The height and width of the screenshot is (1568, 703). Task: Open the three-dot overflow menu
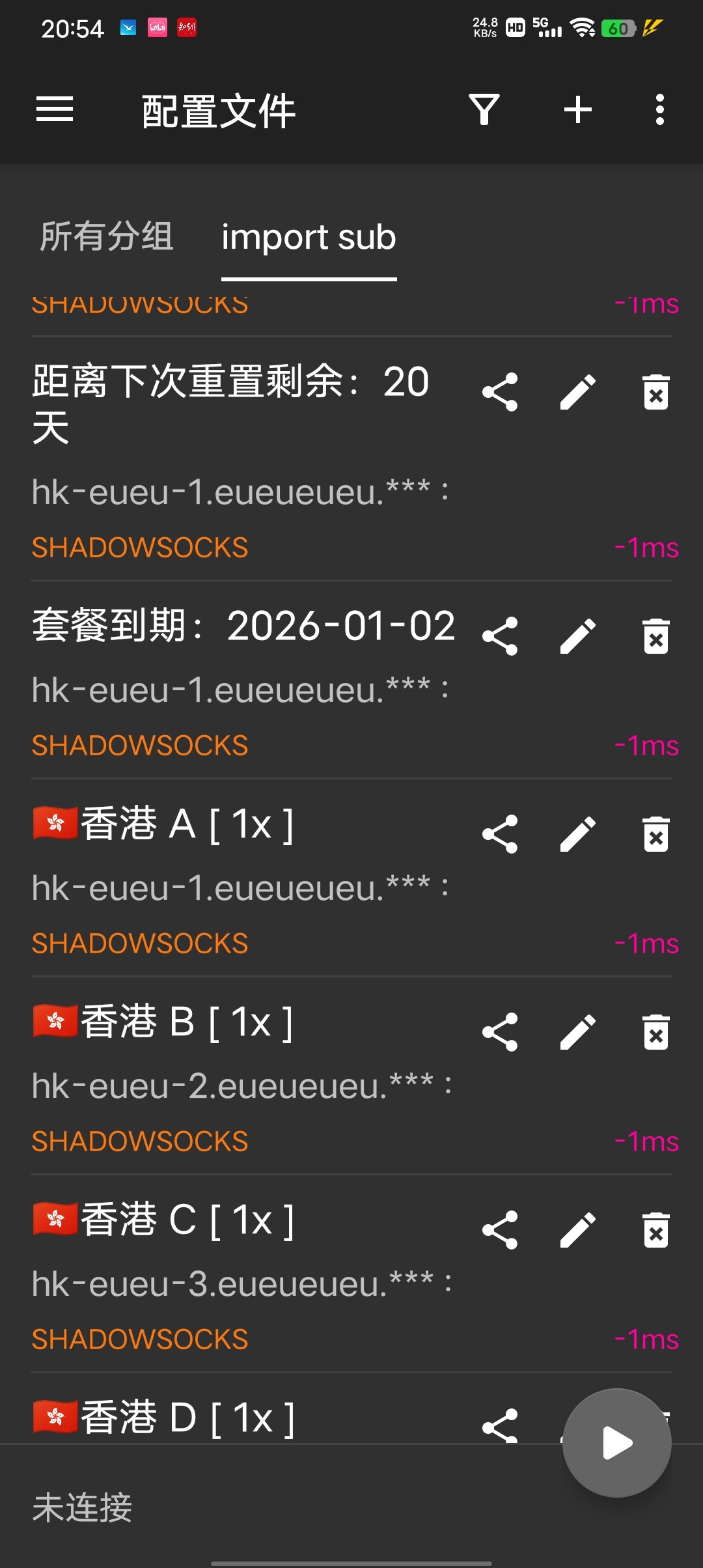[x=660, y=109]
